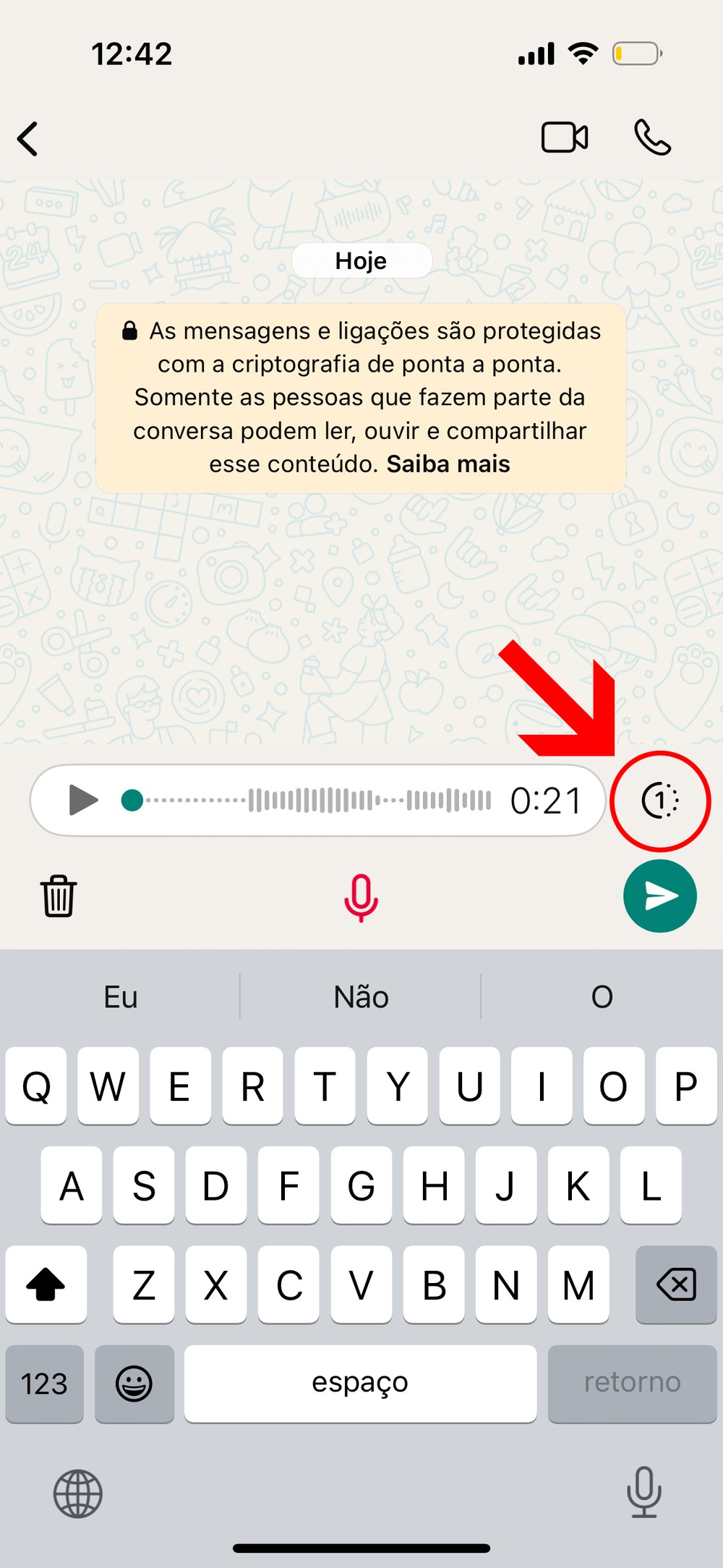The width and height of the screenshot is (723, 1568).
Task: Delete the recorded voice message
Action: pos(59,896)
